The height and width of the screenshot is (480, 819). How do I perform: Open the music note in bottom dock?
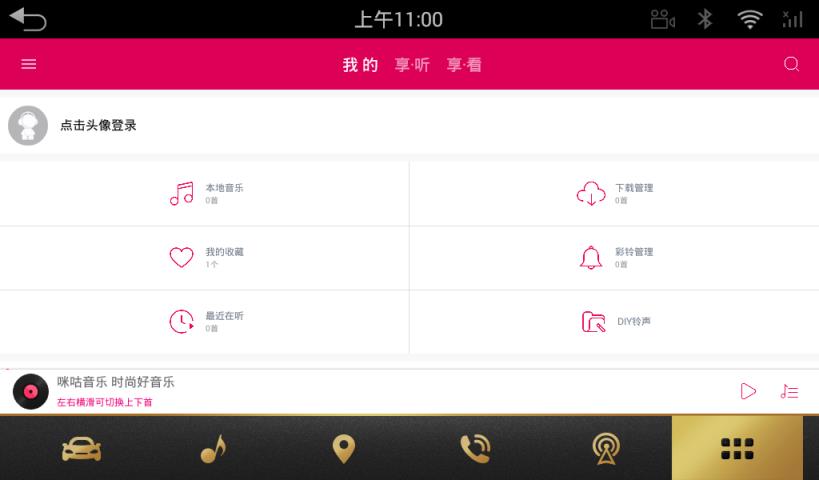click(x=212, y=449)
